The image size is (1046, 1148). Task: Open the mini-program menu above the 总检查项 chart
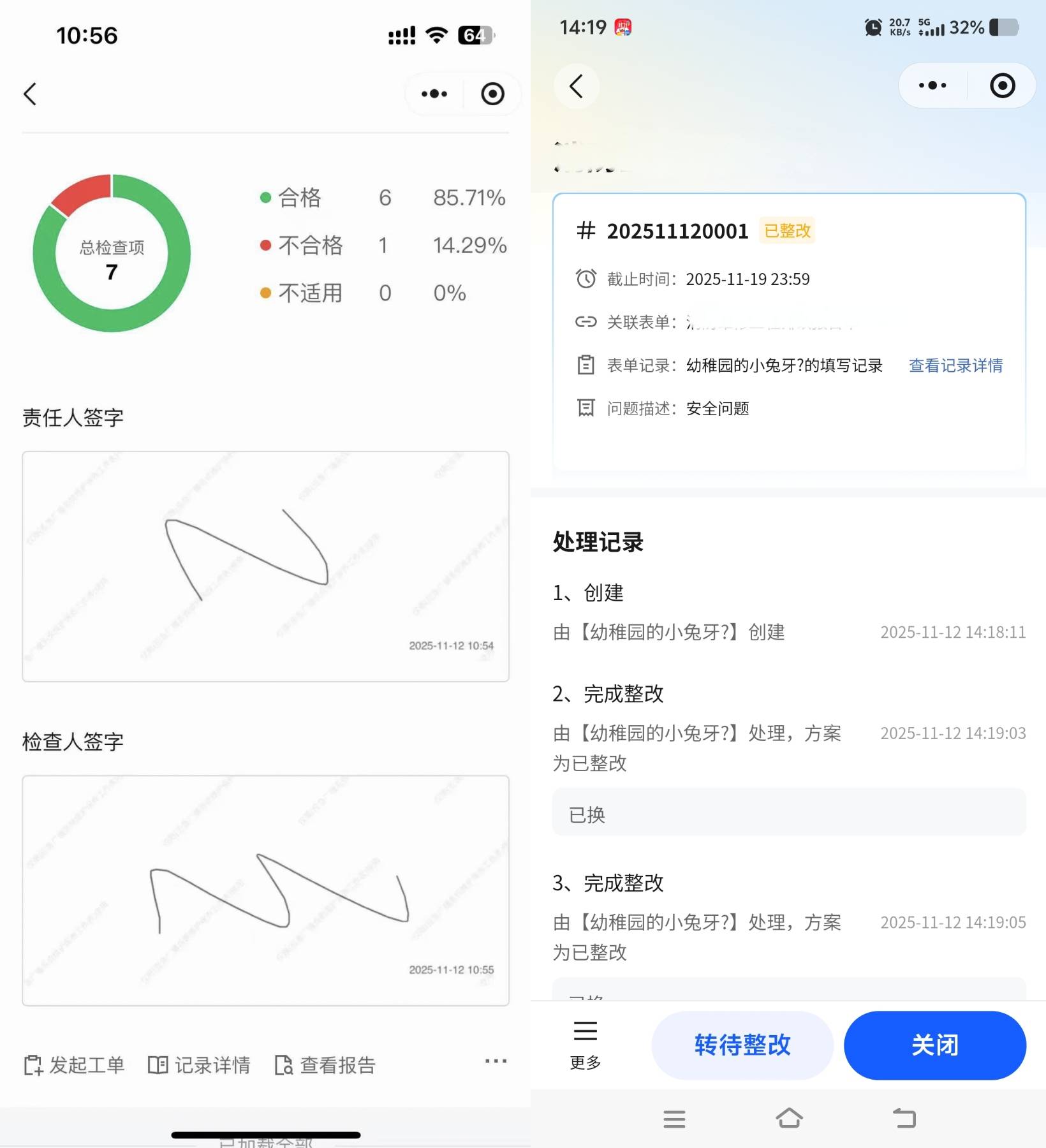pyautogui.click(x=434, y=94)
